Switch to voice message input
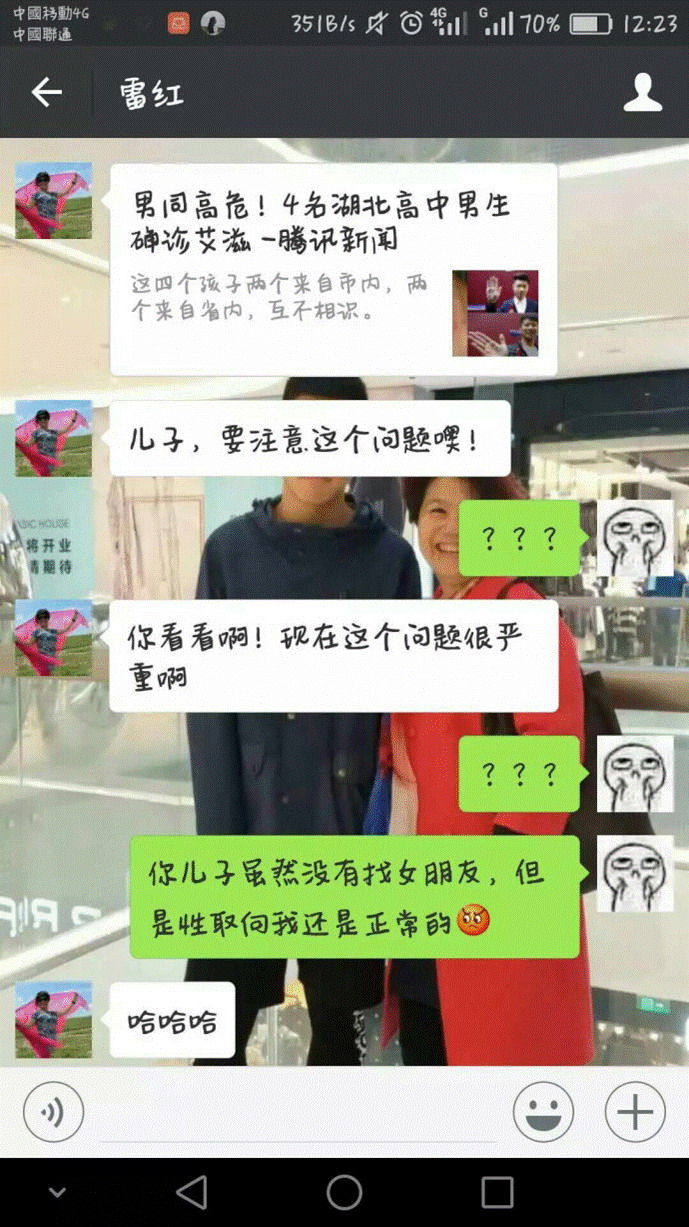The width and height of the screenshot is (689, 1227). [x=53, y=1112]
